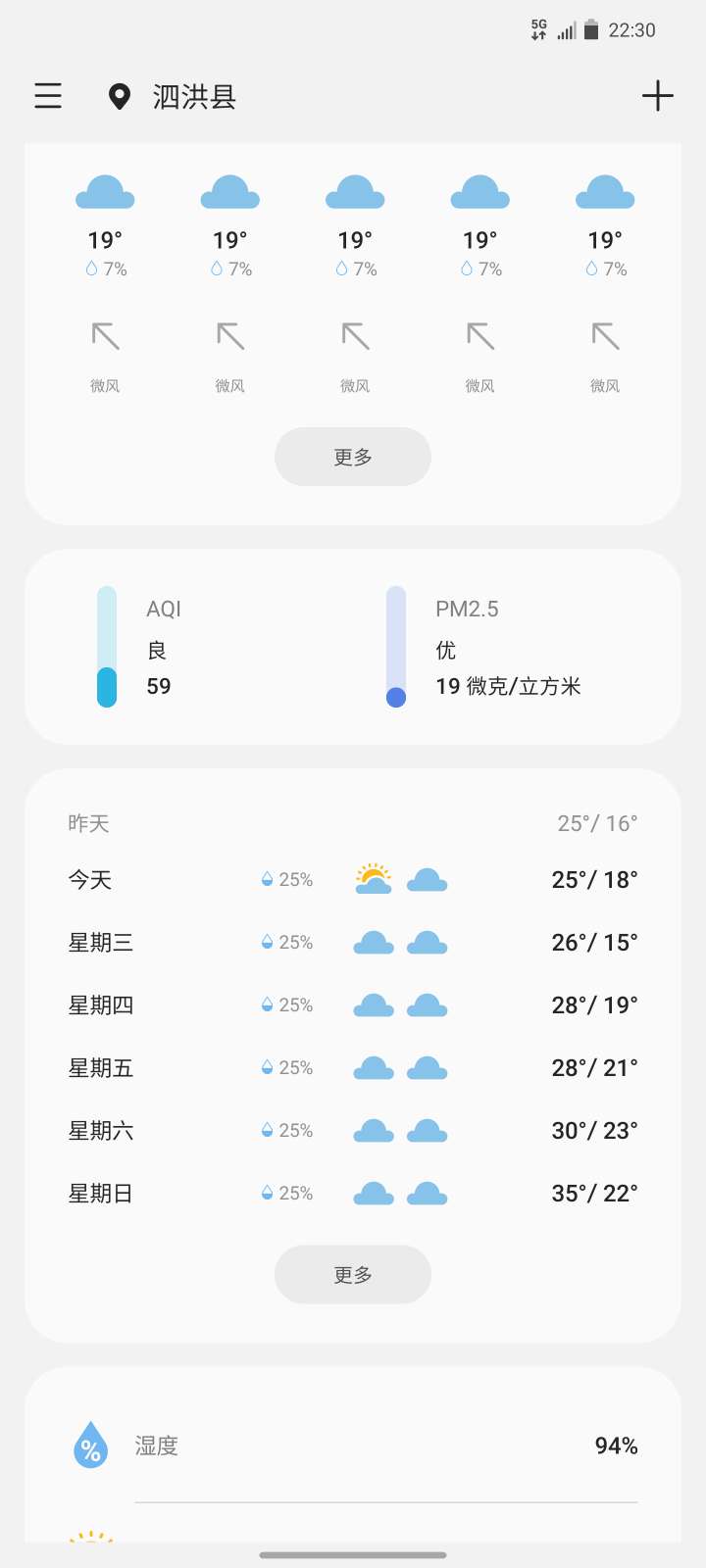Tap 更多 under the hourly forecast
This screenshot has height=1568, width=706.
click(x=353, y=457)
